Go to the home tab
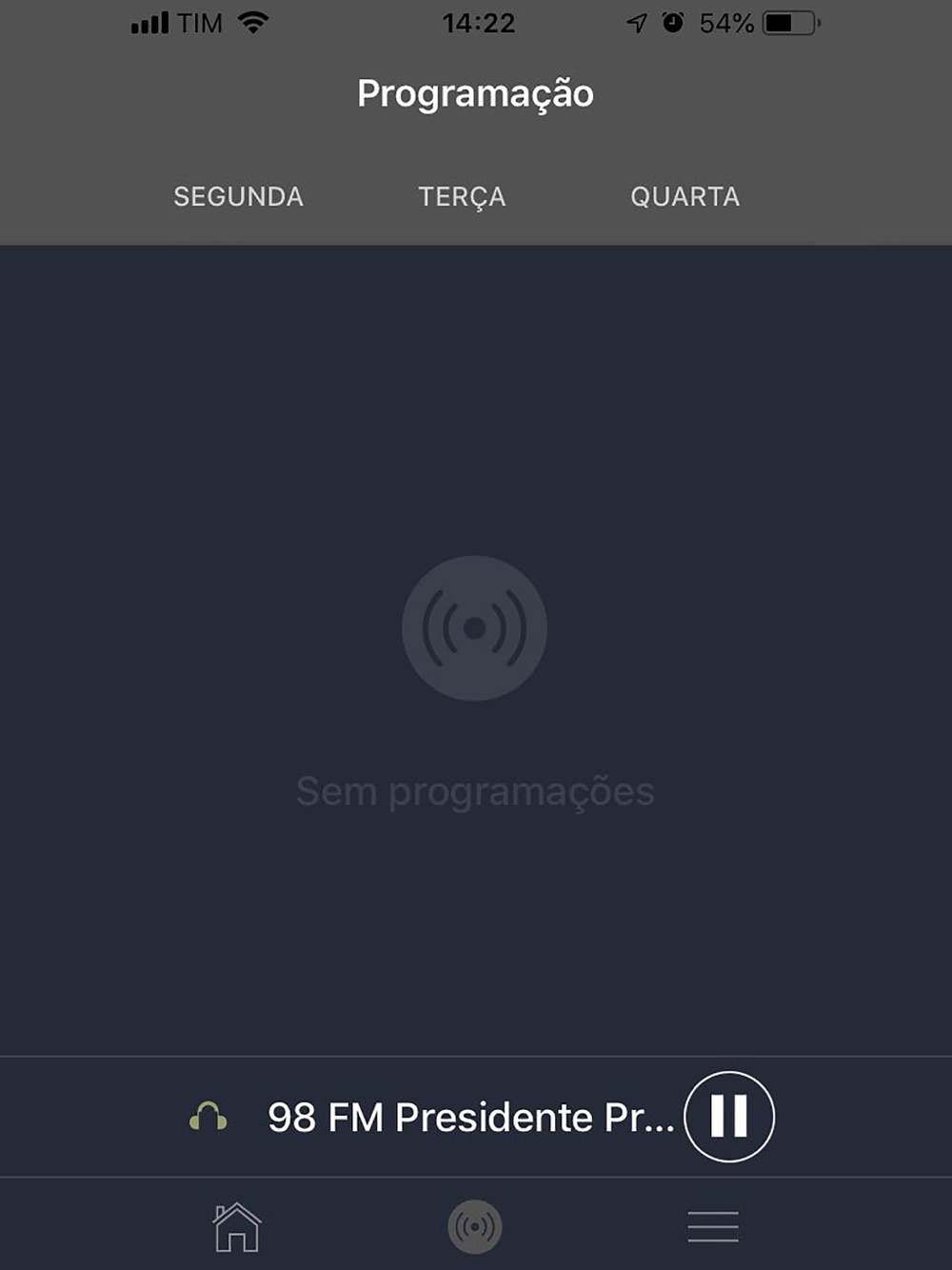 click(237, 1227)
